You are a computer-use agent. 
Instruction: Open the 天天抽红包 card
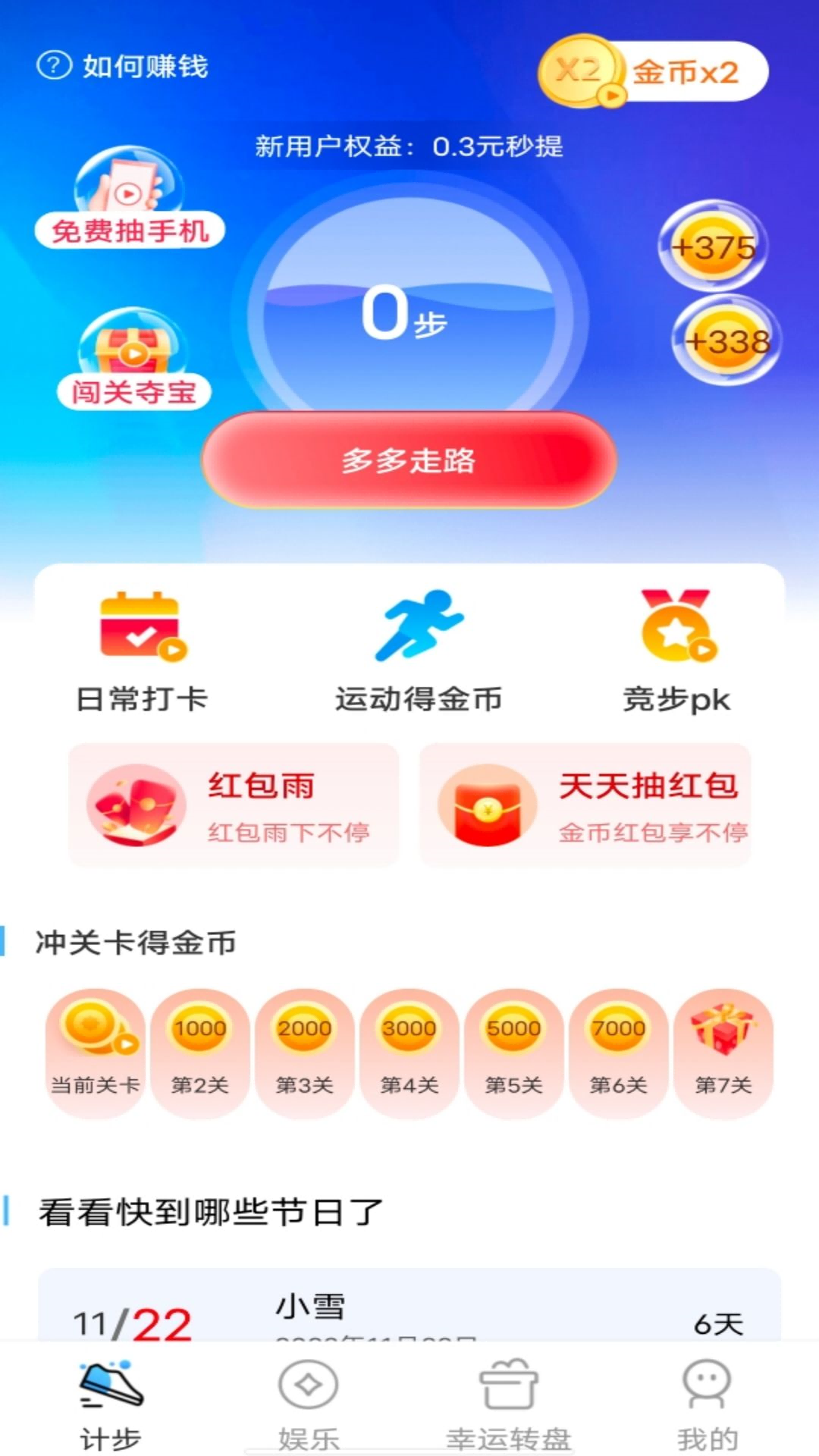point(585,805)
